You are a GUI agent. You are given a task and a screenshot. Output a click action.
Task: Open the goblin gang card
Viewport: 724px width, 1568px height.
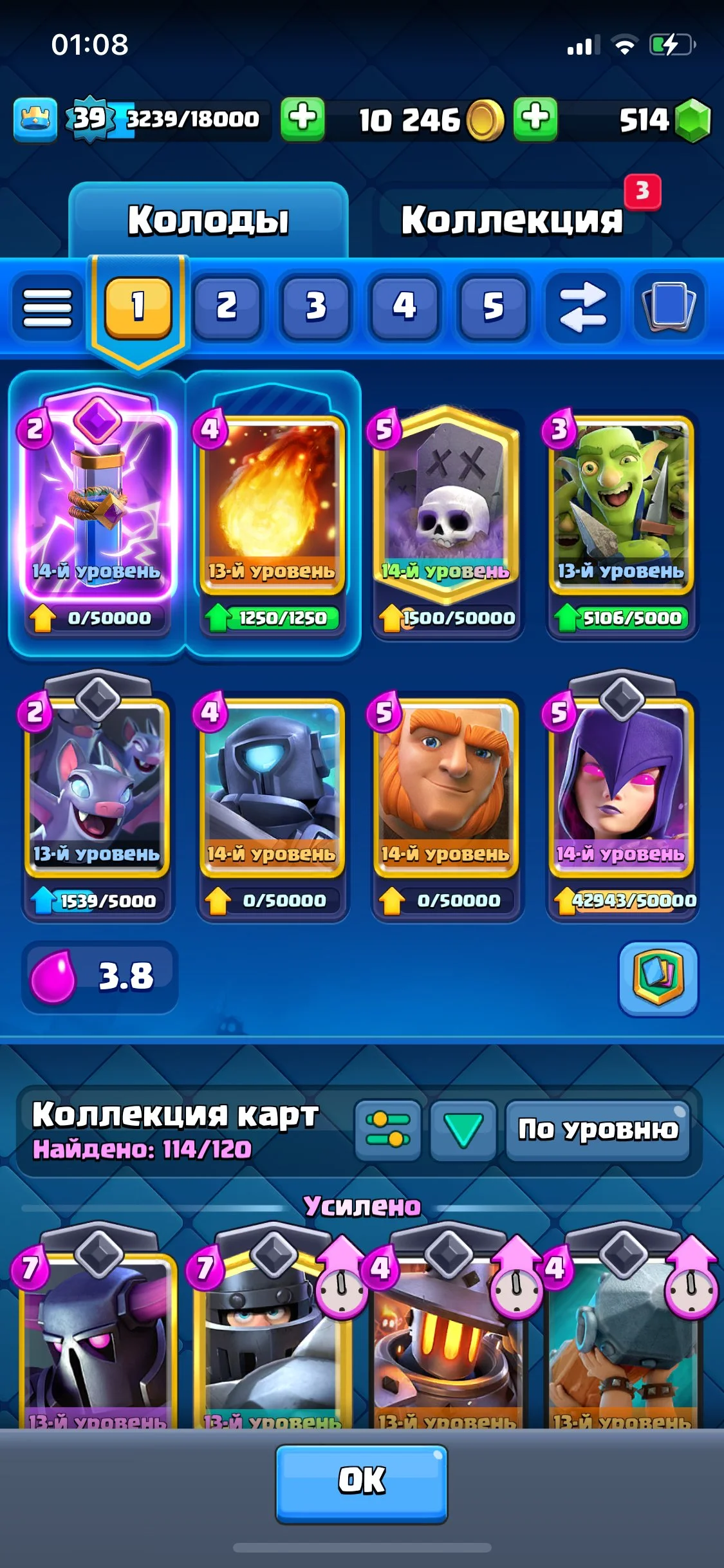point(621,502)
